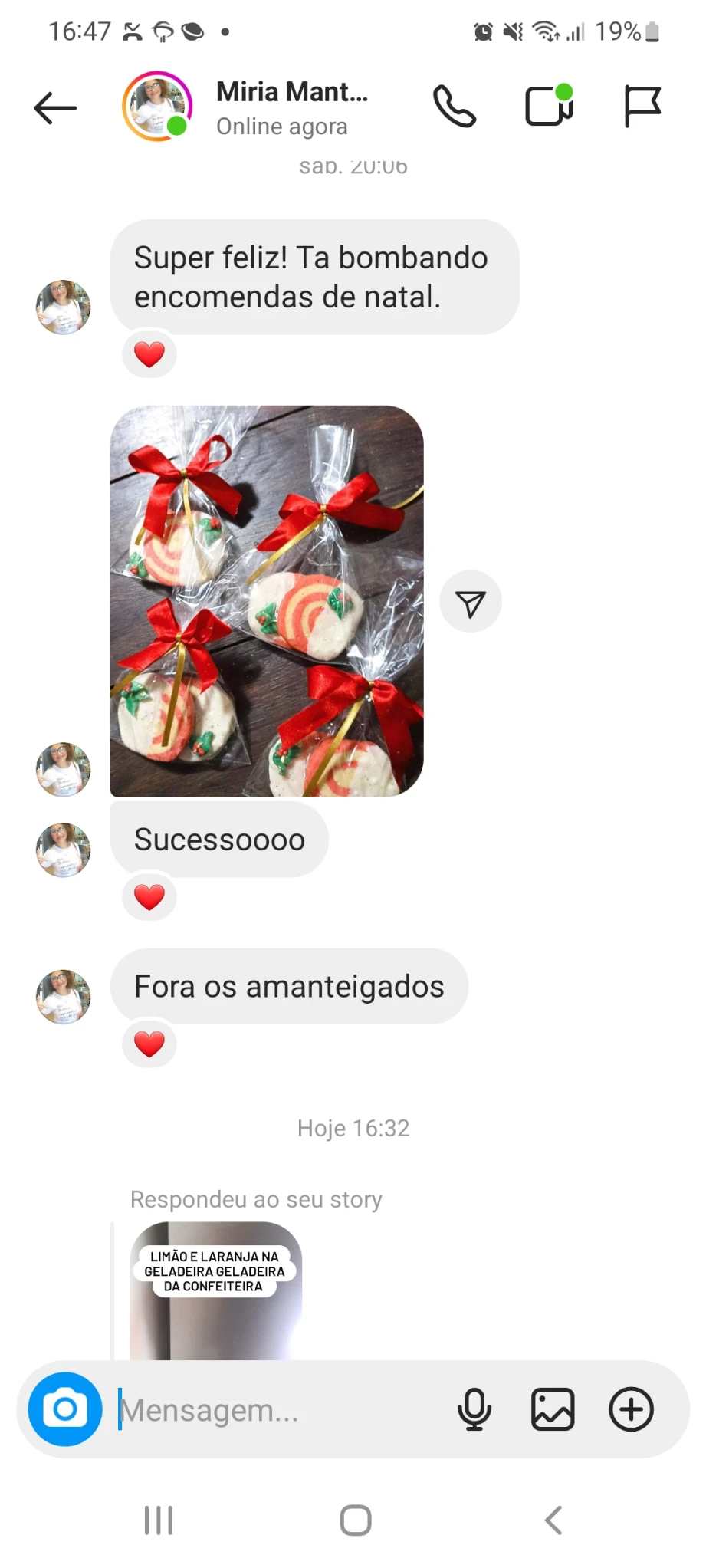706x1568 pixels.
Task: Tap heart reaction under 'Fora os amanteigados'
Action: click(149, 1044)
